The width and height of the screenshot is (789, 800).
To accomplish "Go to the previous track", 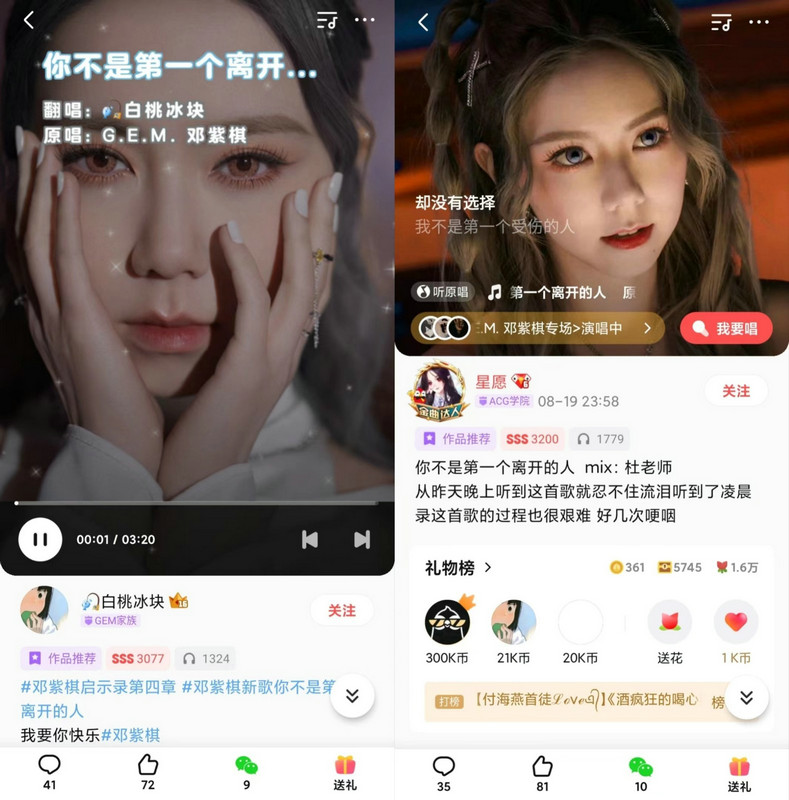I will (x=310, y=539).
